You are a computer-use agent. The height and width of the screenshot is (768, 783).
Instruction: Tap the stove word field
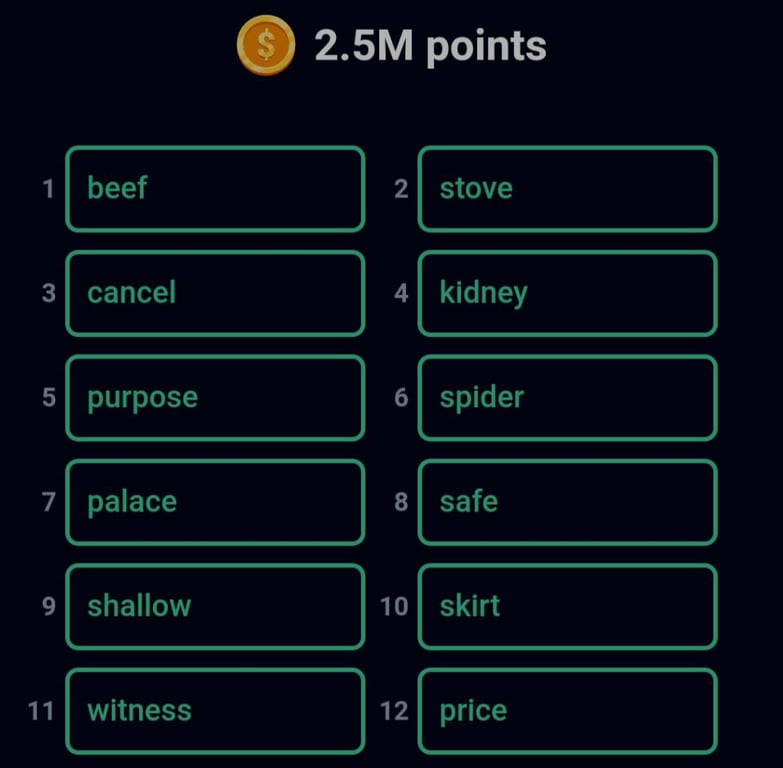[567, 189]
